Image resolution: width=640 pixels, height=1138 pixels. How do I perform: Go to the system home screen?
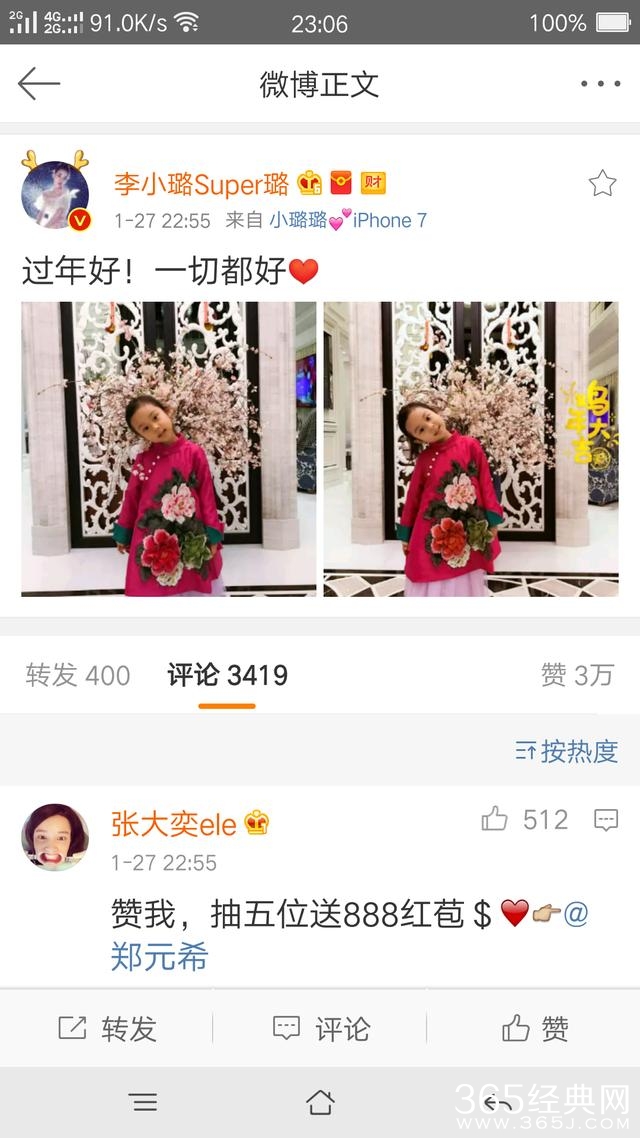click(320, 1102)
